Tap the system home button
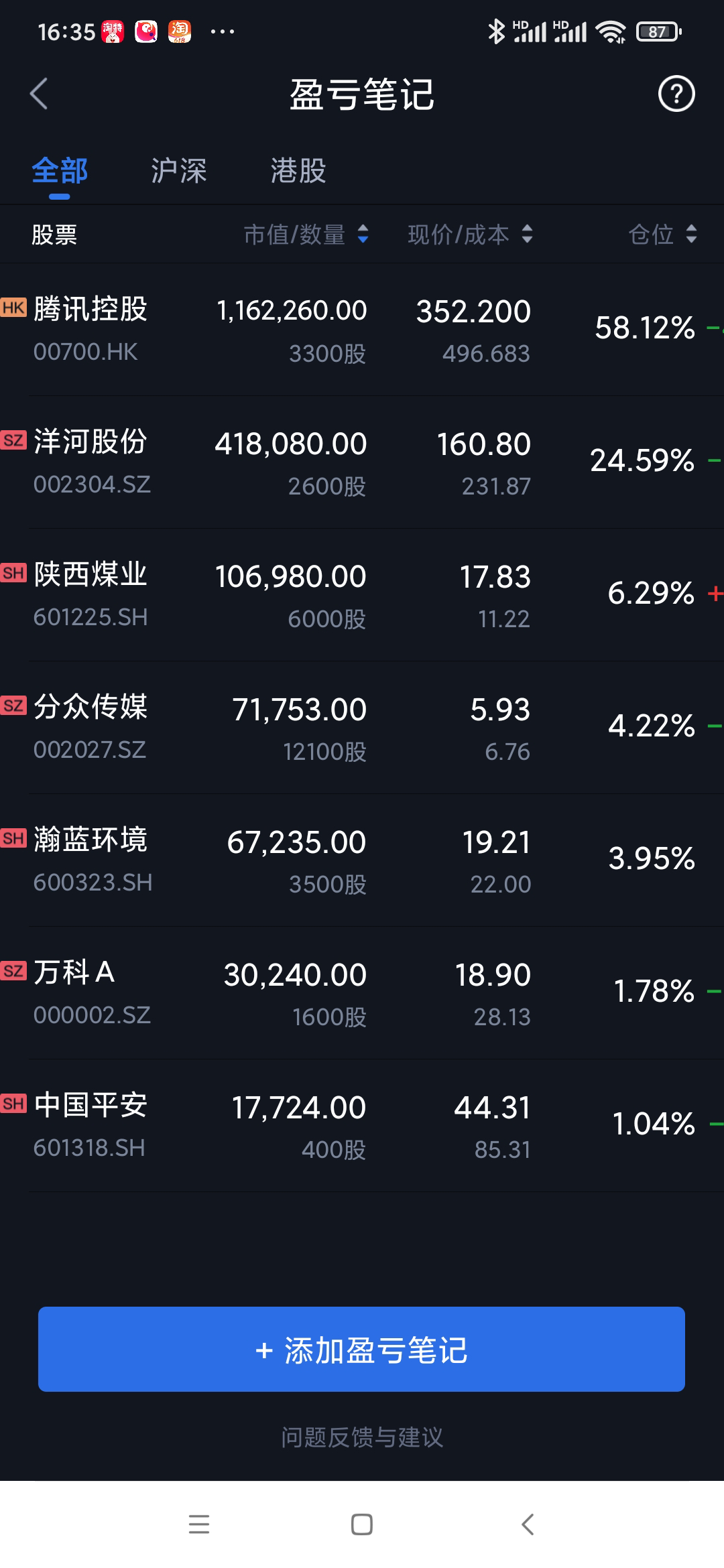This screenshot has height=1568, width=724. pos(362,1524)
